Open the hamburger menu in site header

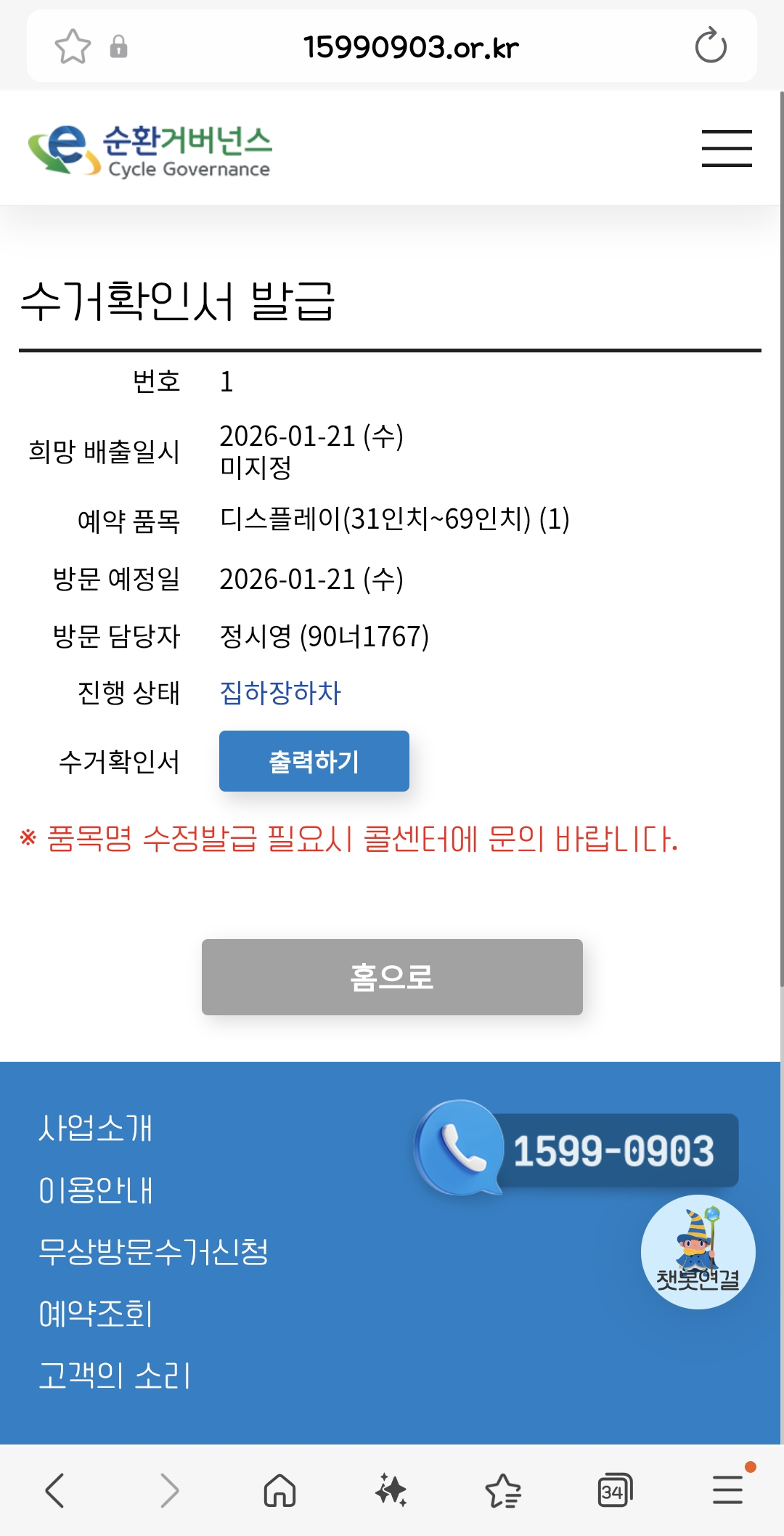pyautogui.click(x=727, y=148)
